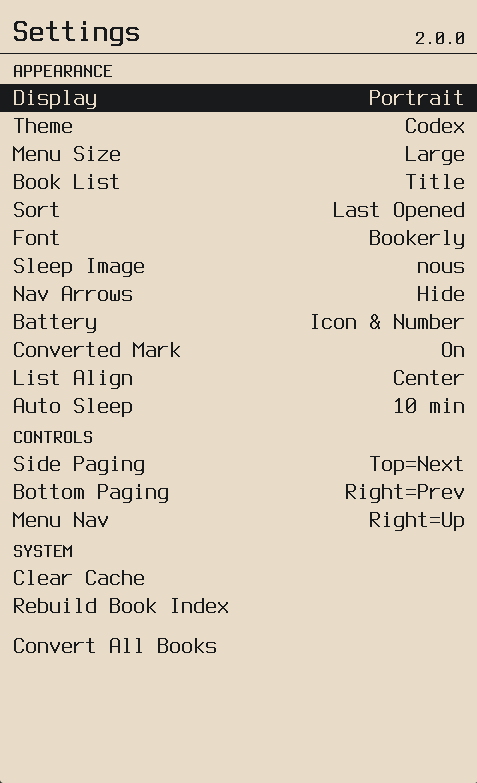
Task: Change the Bottom Paging setting
Action: tap(238, 492)
